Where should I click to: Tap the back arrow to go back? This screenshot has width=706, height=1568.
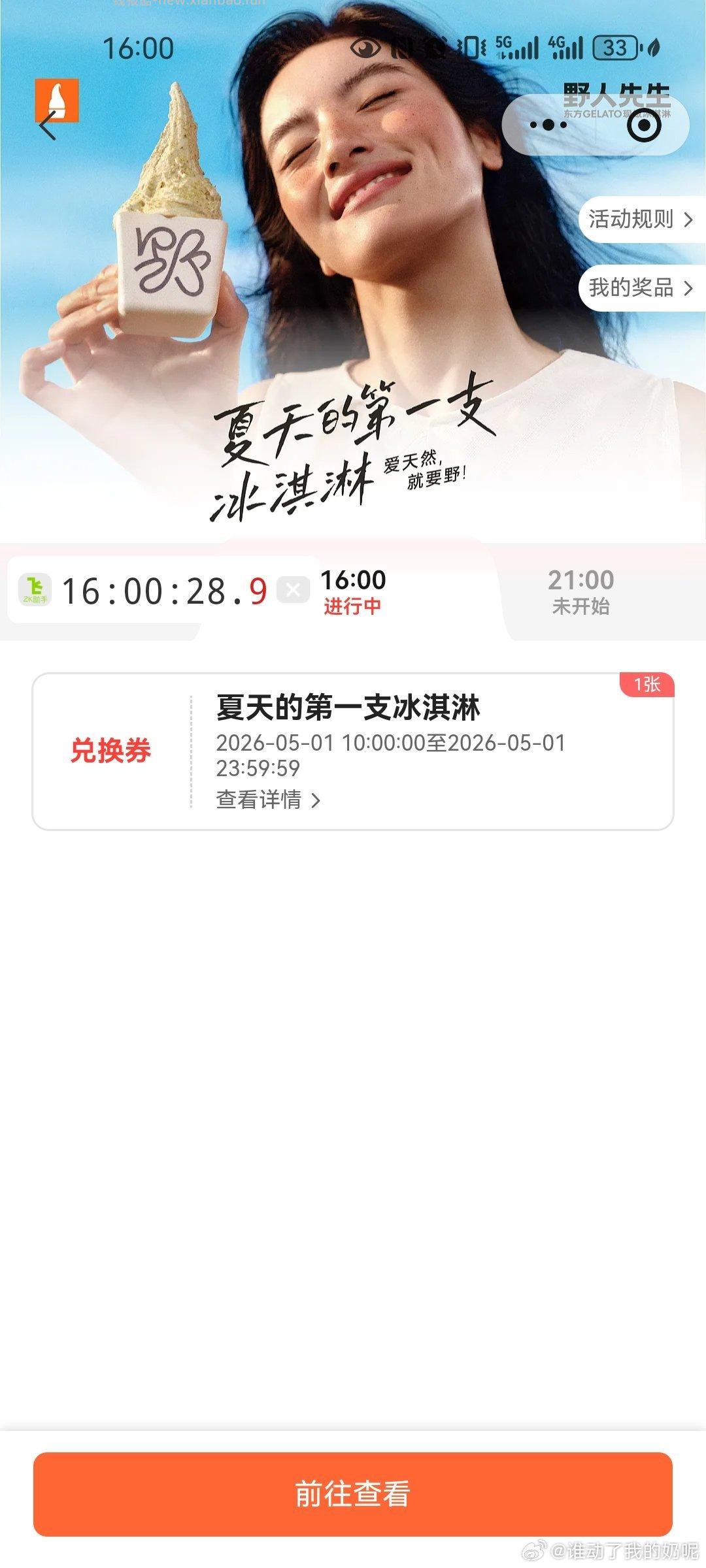tap(48, 127)
